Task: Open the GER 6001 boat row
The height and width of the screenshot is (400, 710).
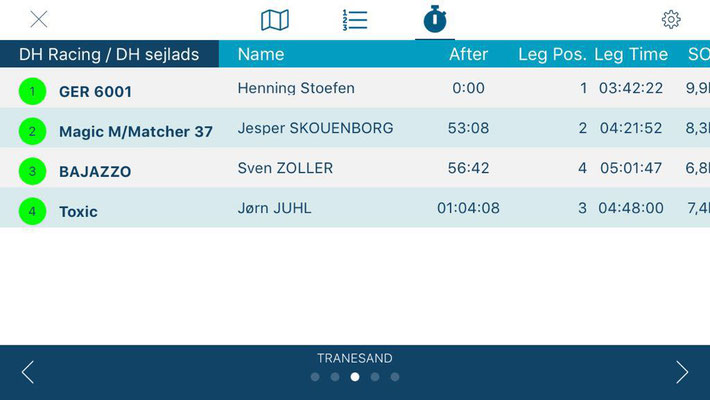Action: (x=95, y=91)
